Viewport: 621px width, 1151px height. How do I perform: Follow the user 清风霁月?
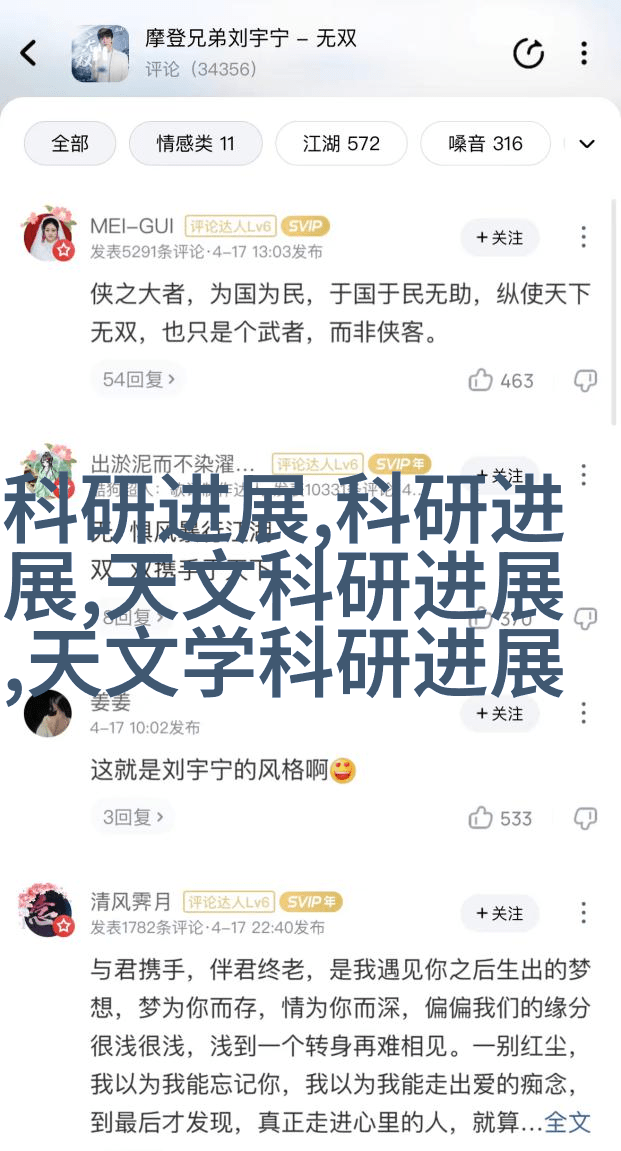[x=499, y=913]
